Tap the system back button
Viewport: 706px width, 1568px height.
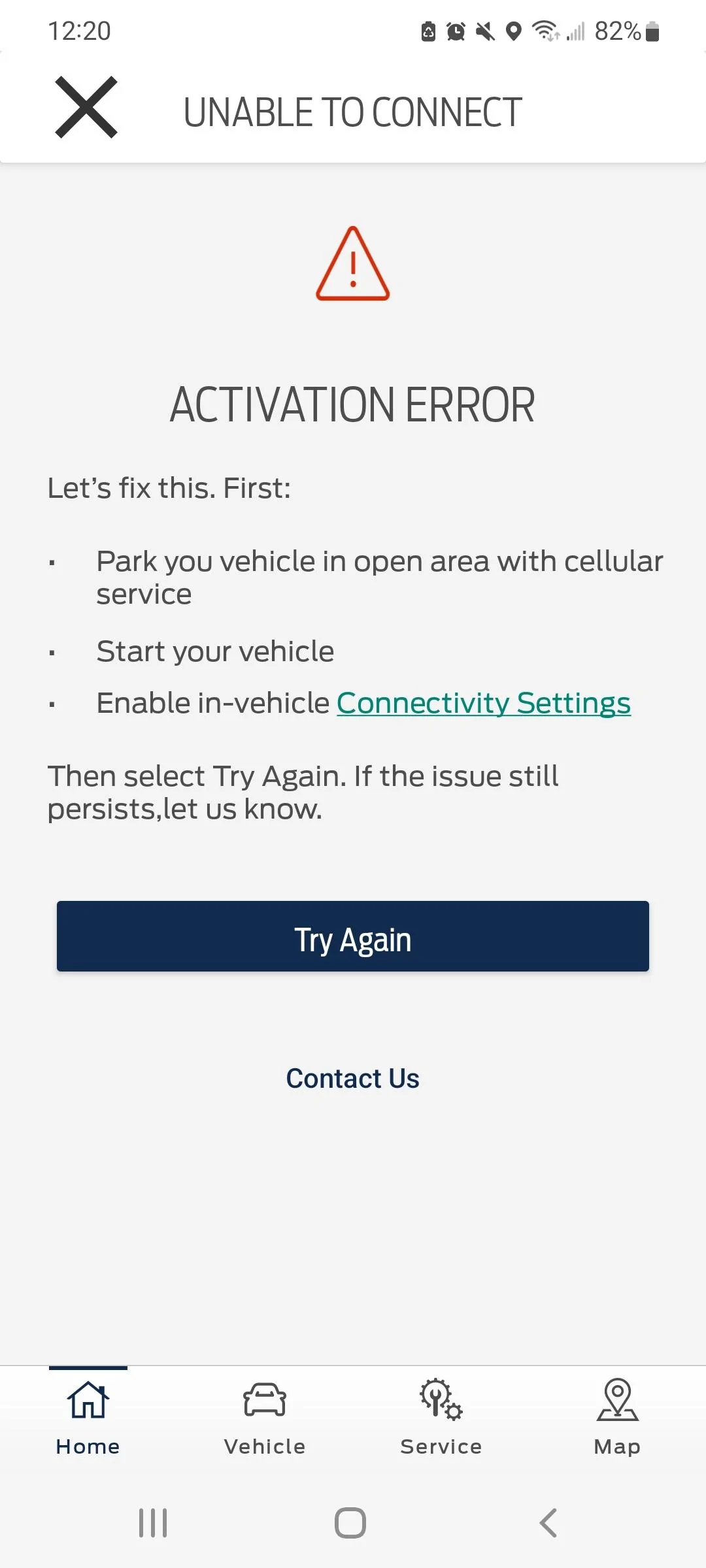point(548,1523)
